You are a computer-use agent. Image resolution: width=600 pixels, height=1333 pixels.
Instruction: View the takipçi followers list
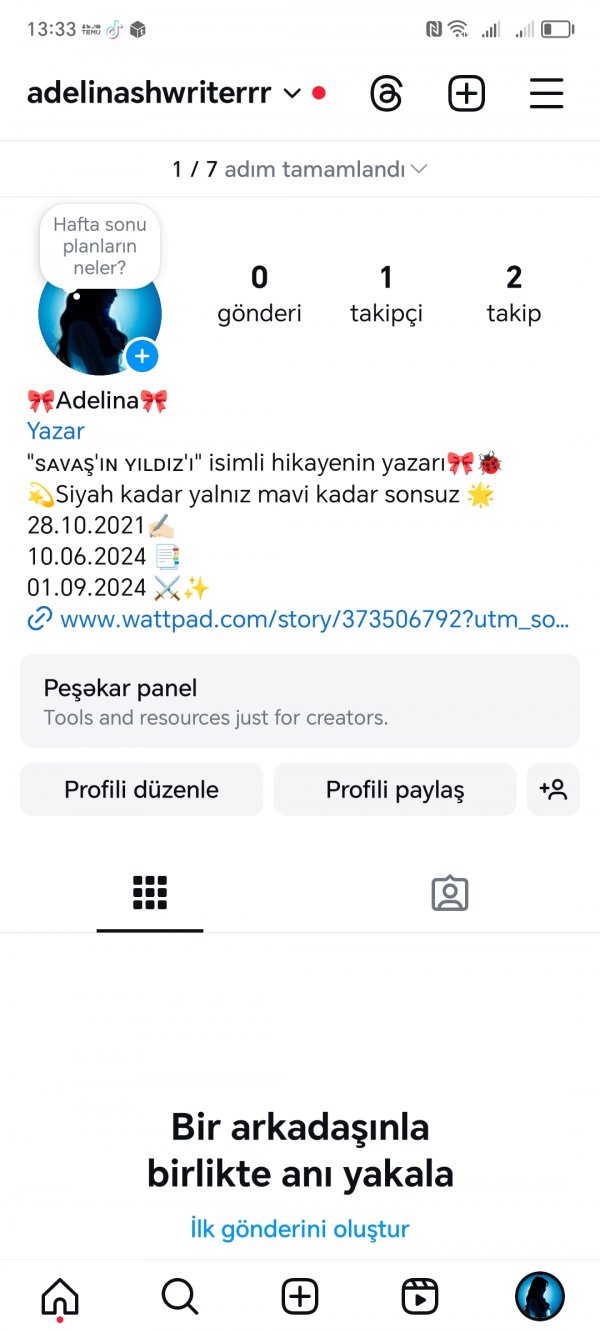pos(386,293)
